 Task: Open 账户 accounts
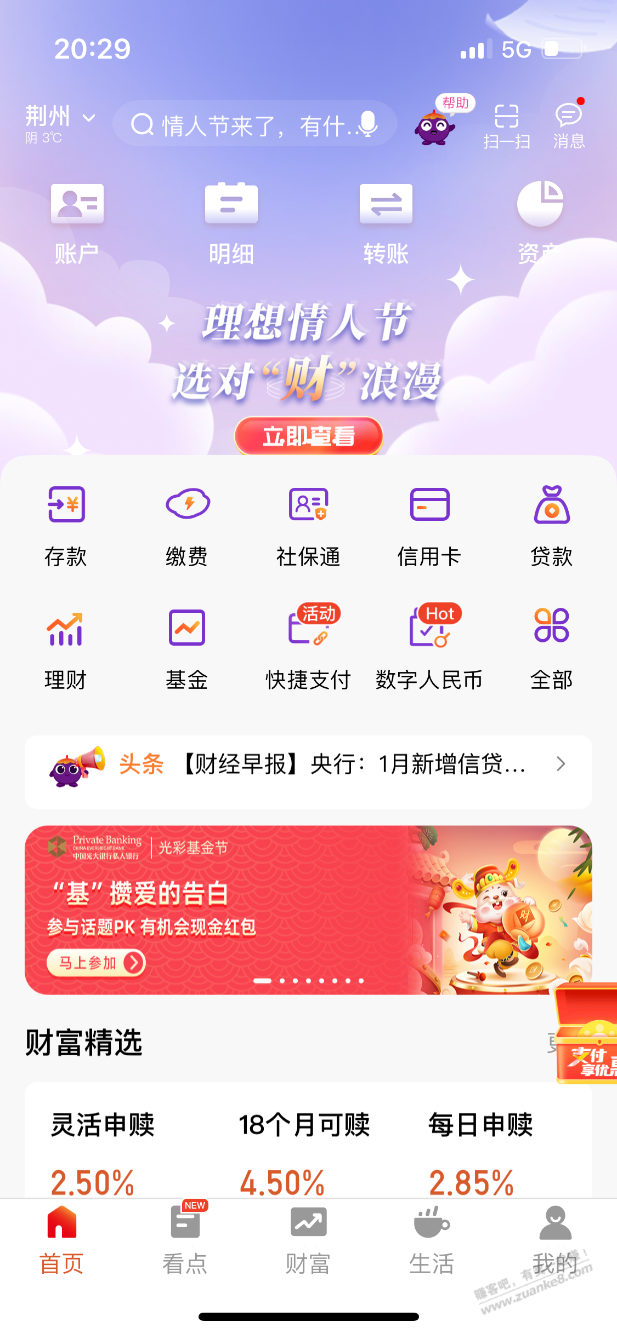click(x=76, y=223)
